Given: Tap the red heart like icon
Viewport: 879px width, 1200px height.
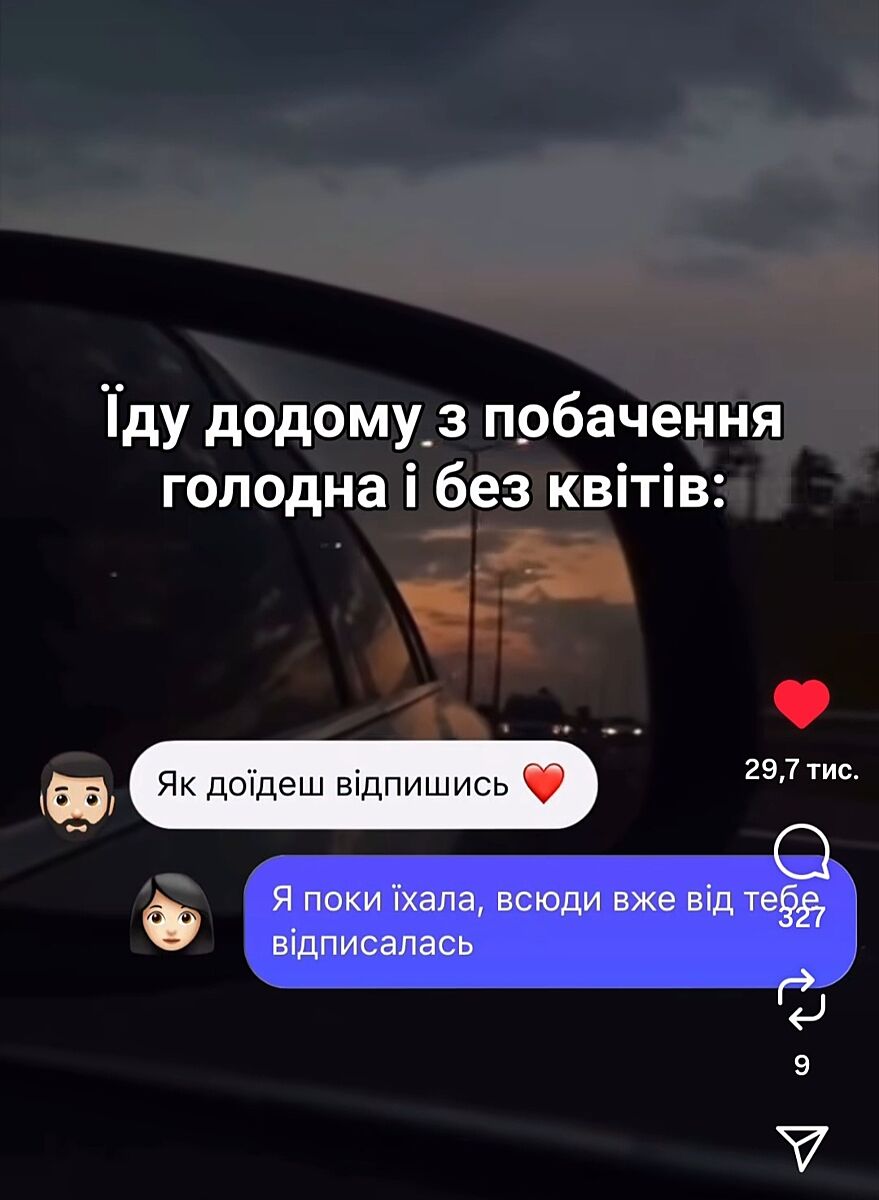Looking at the screenshot, I should coord(802,704).
